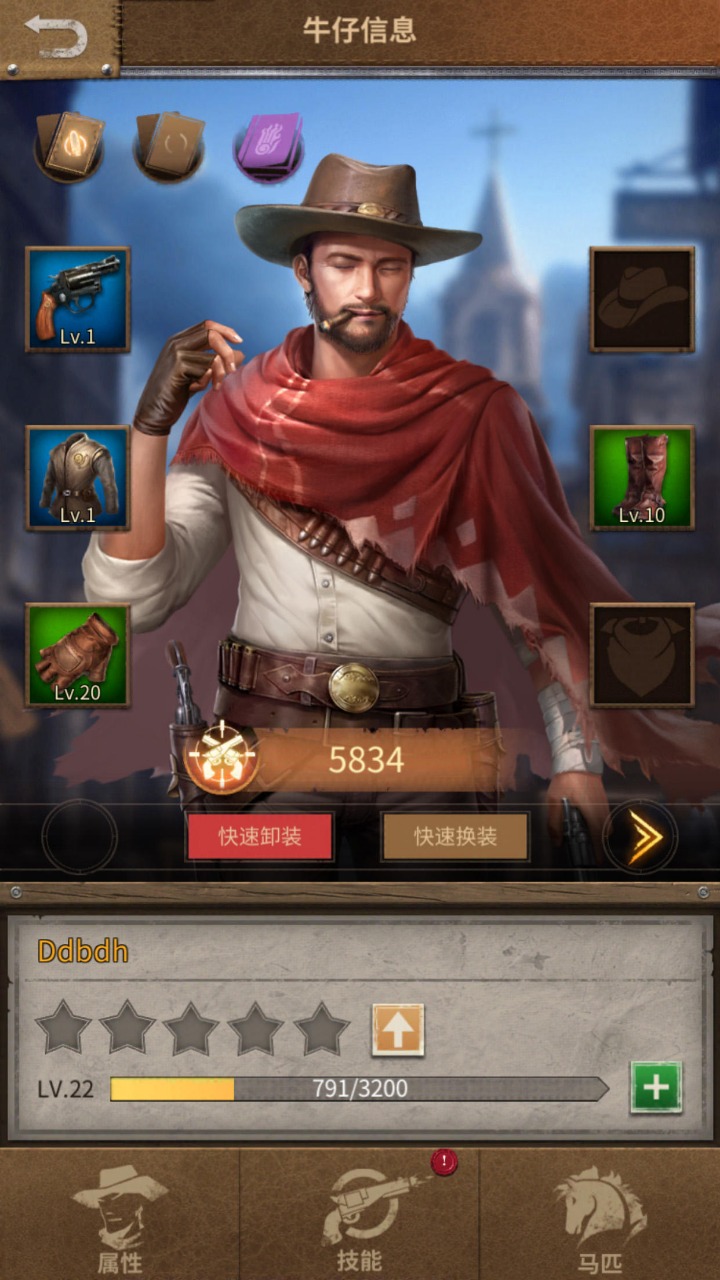Select the Lv.20 gloves equipment slot
This screenshot has height=1280, width=720.
coord(78,655)
